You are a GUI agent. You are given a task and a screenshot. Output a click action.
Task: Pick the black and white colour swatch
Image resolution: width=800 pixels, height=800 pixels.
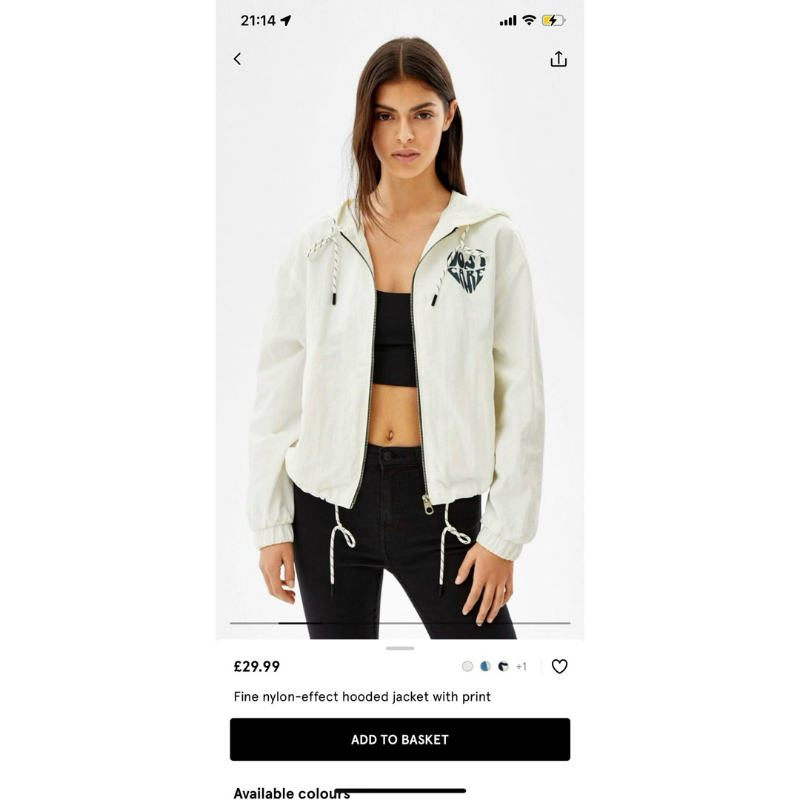pos(503,666)
